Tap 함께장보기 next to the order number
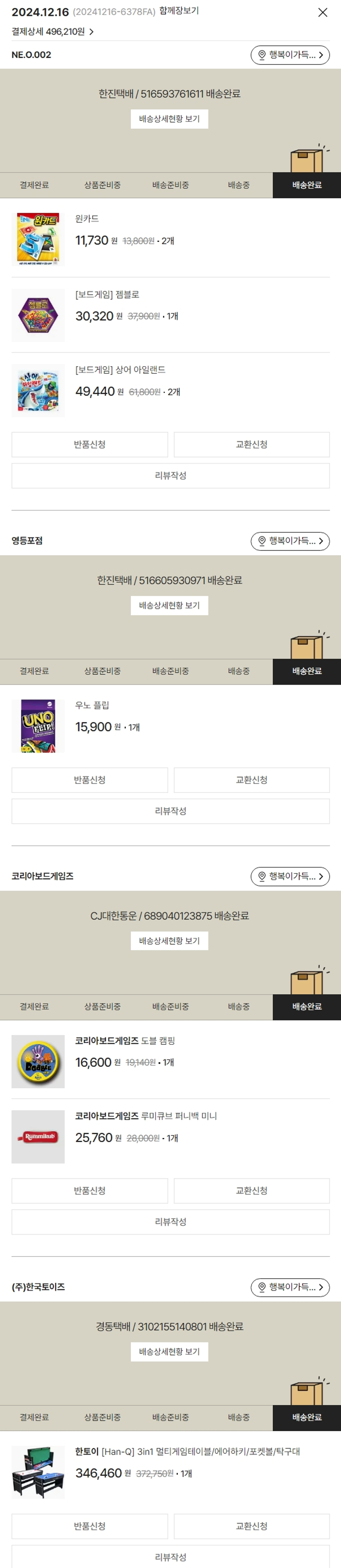The image size is (341, 1568). pos(179,11)
